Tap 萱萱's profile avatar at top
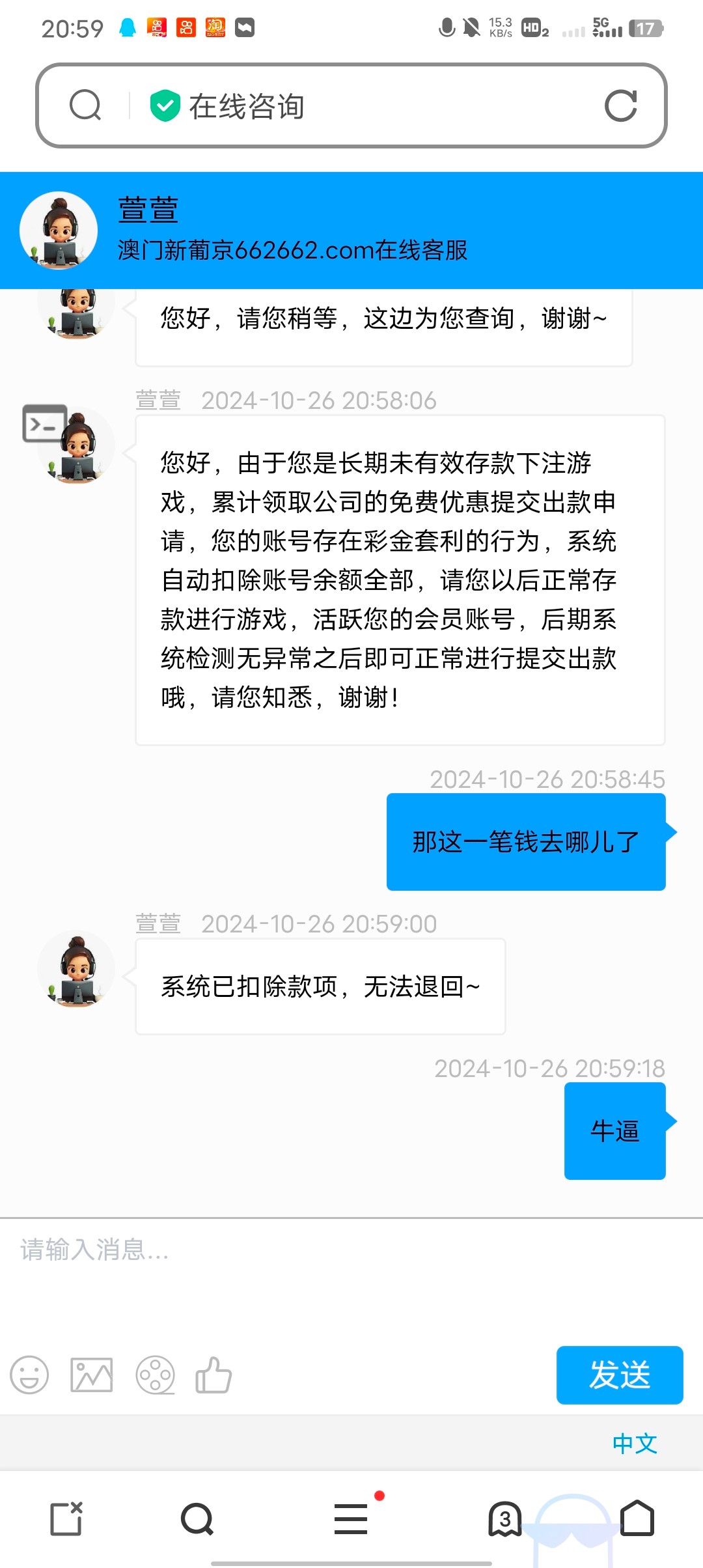The width and height of the screenshot is (703, 1568). point(59,229)
